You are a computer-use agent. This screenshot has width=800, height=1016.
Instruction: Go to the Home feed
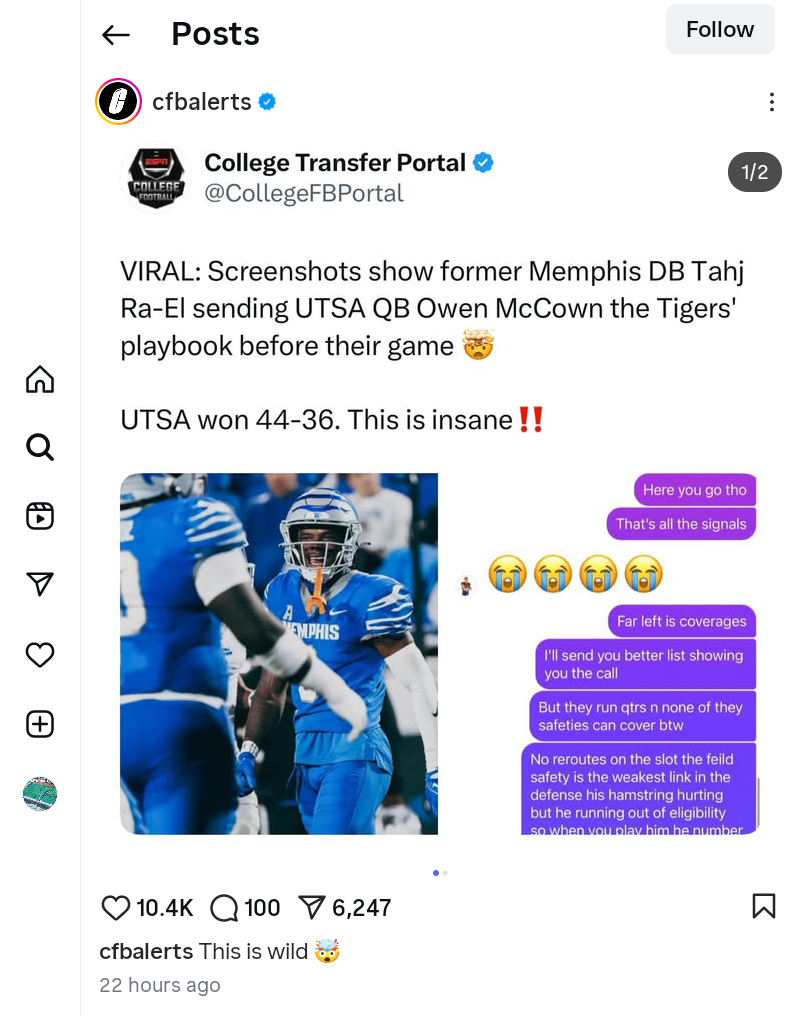(39, 379)
